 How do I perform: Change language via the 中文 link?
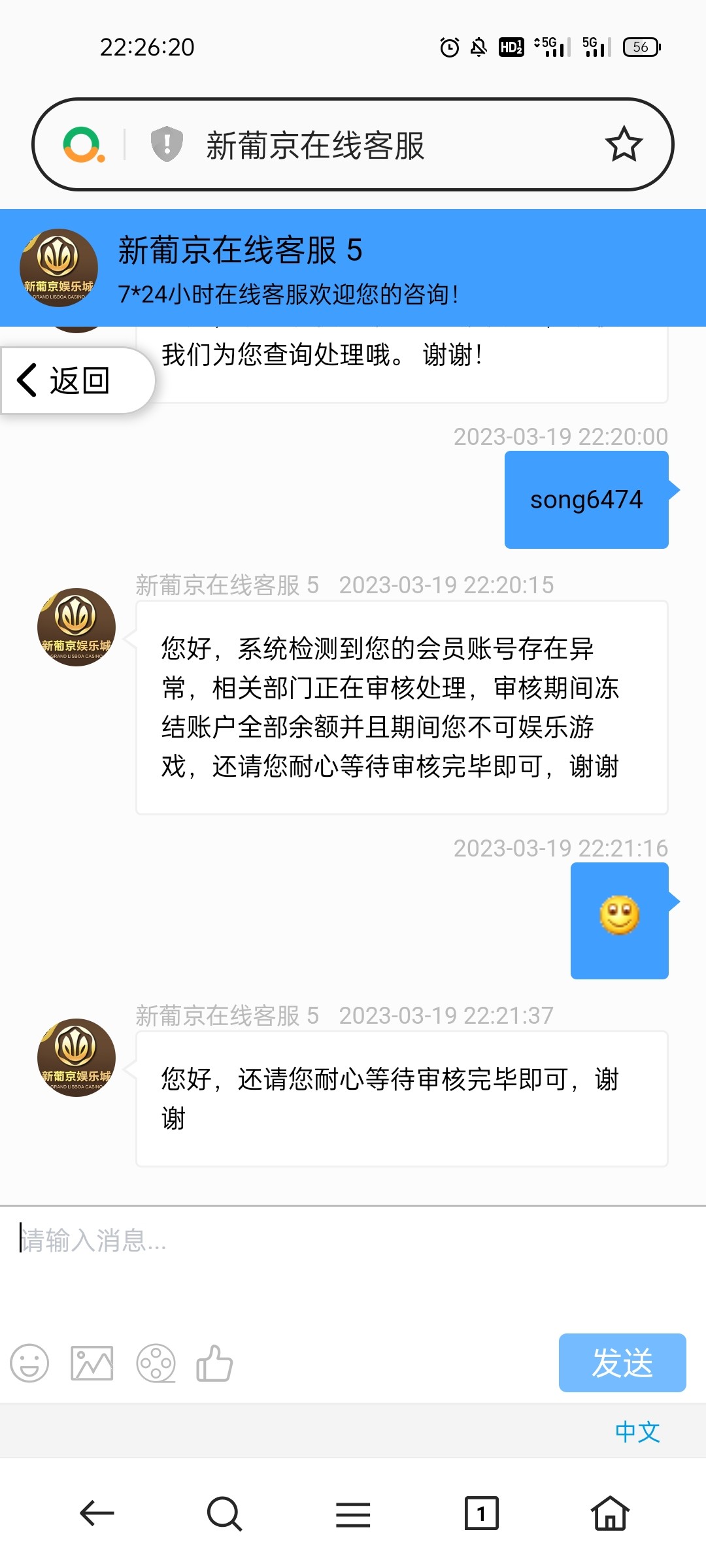tap(637, 1431)
